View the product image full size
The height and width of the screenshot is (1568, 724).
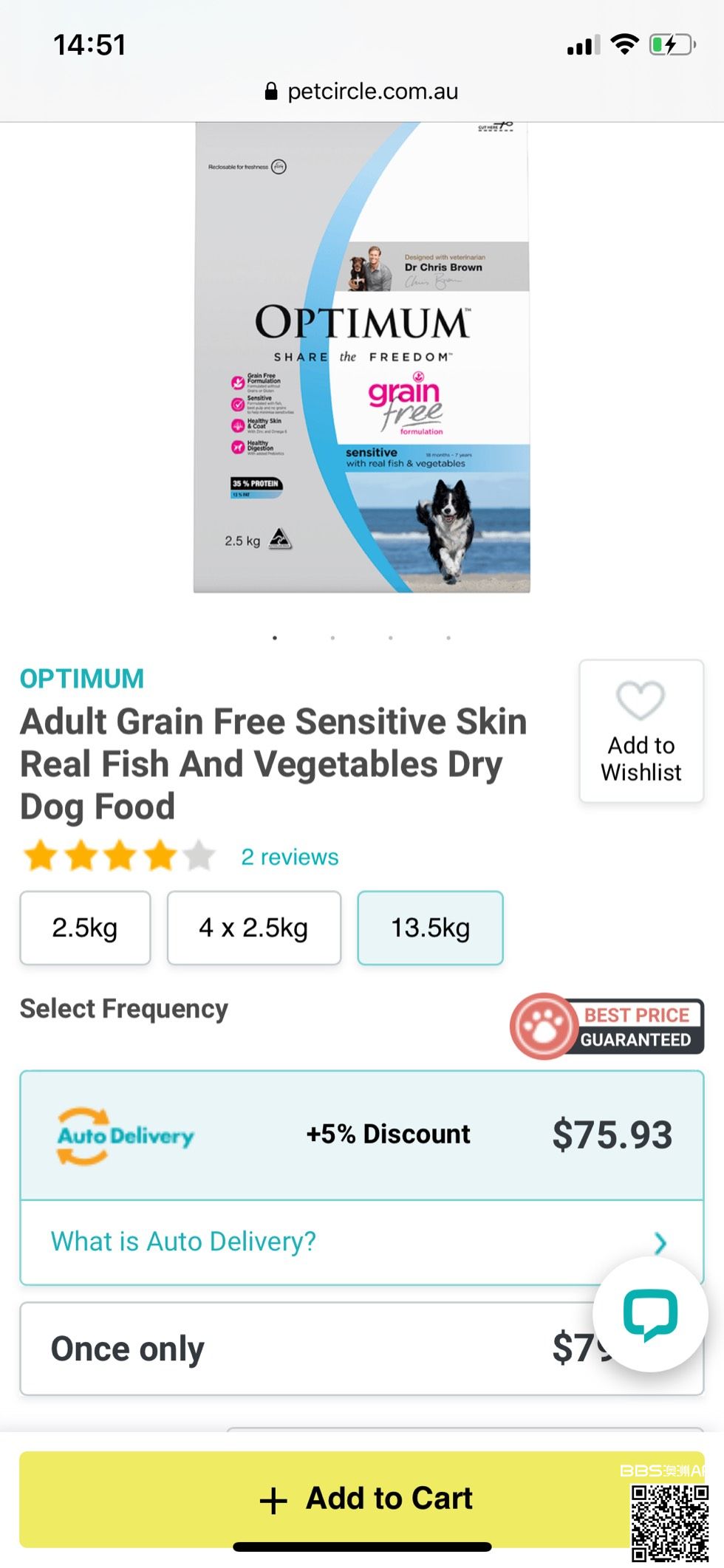click(x=361, y=357)
